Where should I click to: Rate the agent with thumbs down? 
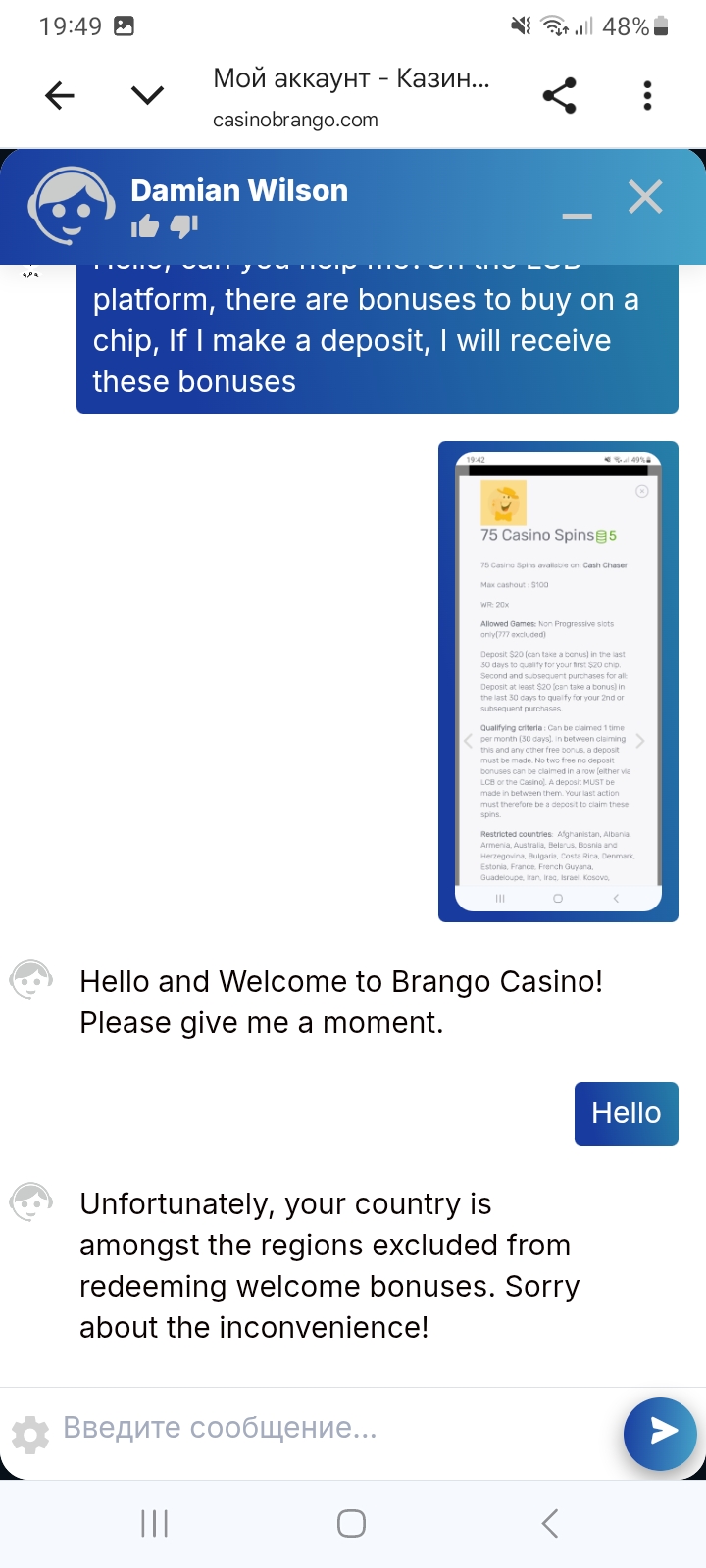coord(184,227)
